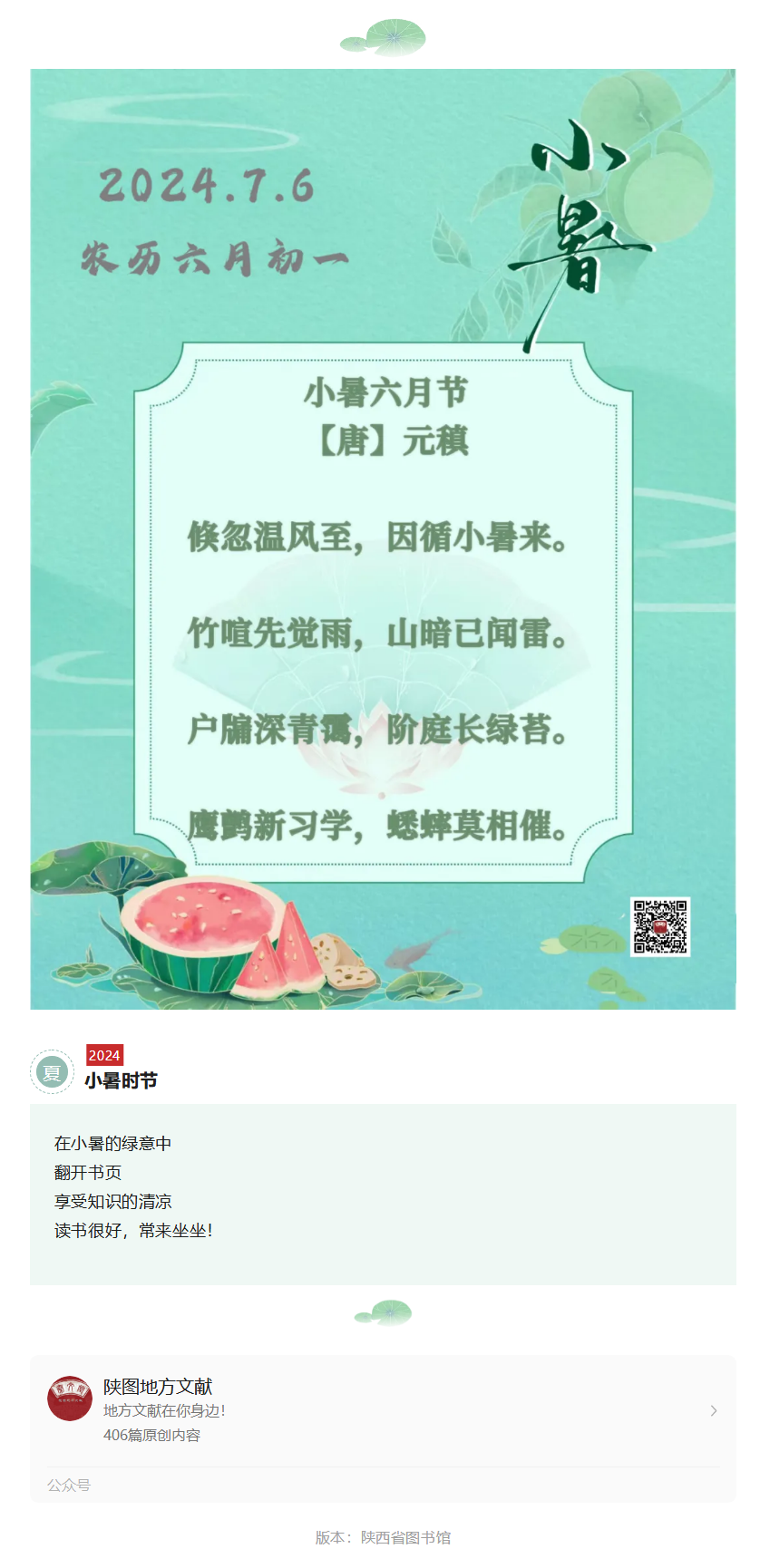View the 小暑 poster image full screen
The width and height of the screenshot is (760, 1568).
pyautogui.click(x=382, y=538)
